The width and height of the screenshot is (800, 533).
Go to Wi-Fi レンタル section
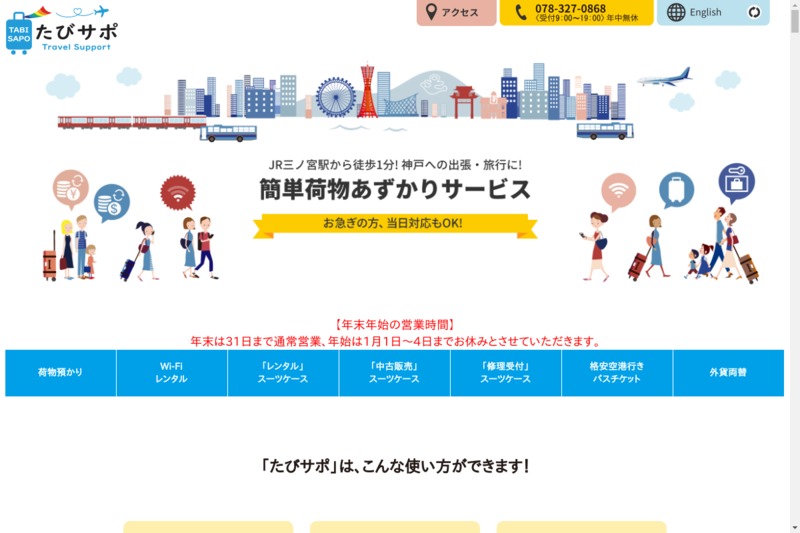tap(171, 373)
